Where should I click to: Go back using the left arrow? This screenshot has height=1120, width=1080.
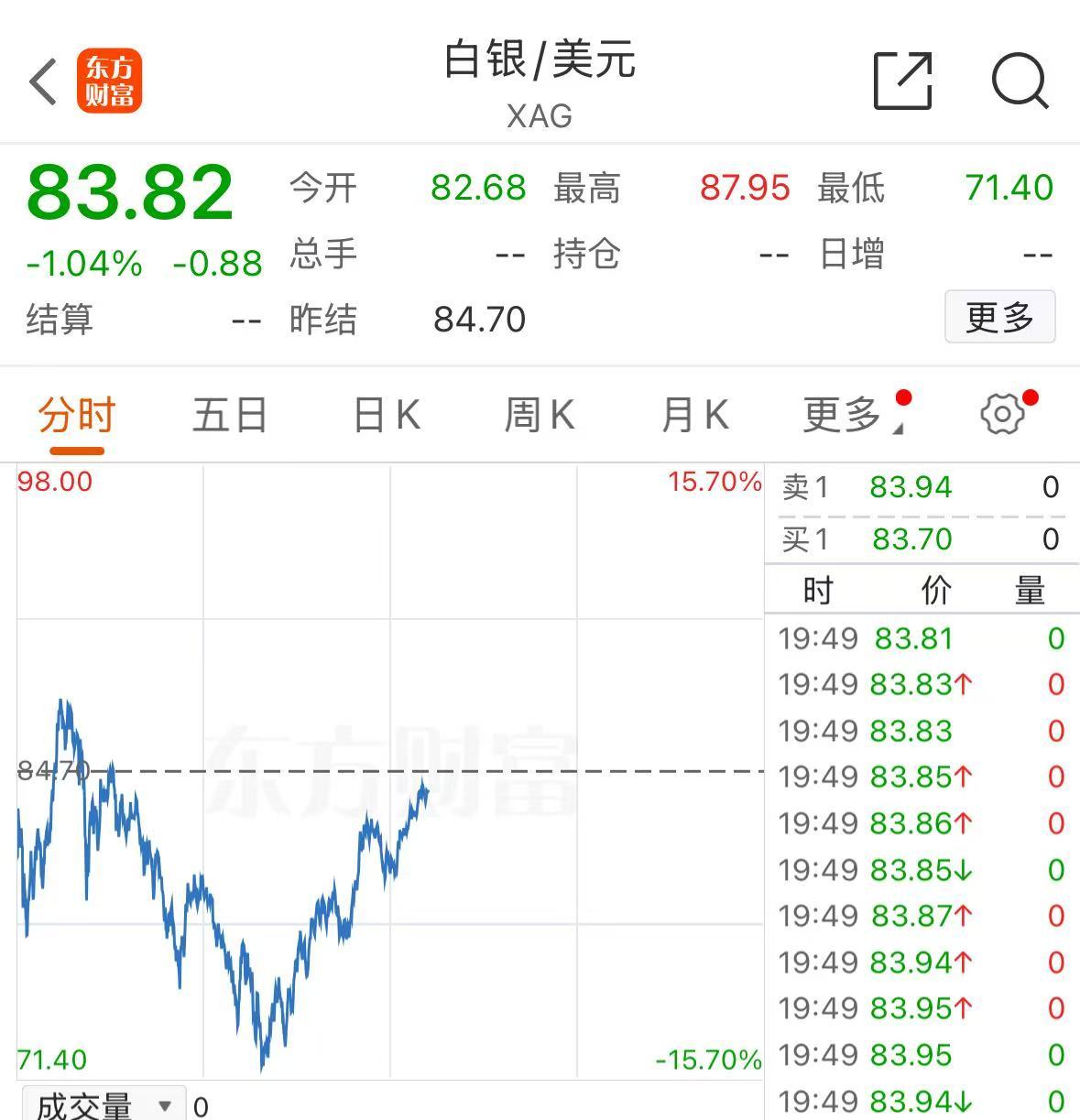(x=43, y=81)
